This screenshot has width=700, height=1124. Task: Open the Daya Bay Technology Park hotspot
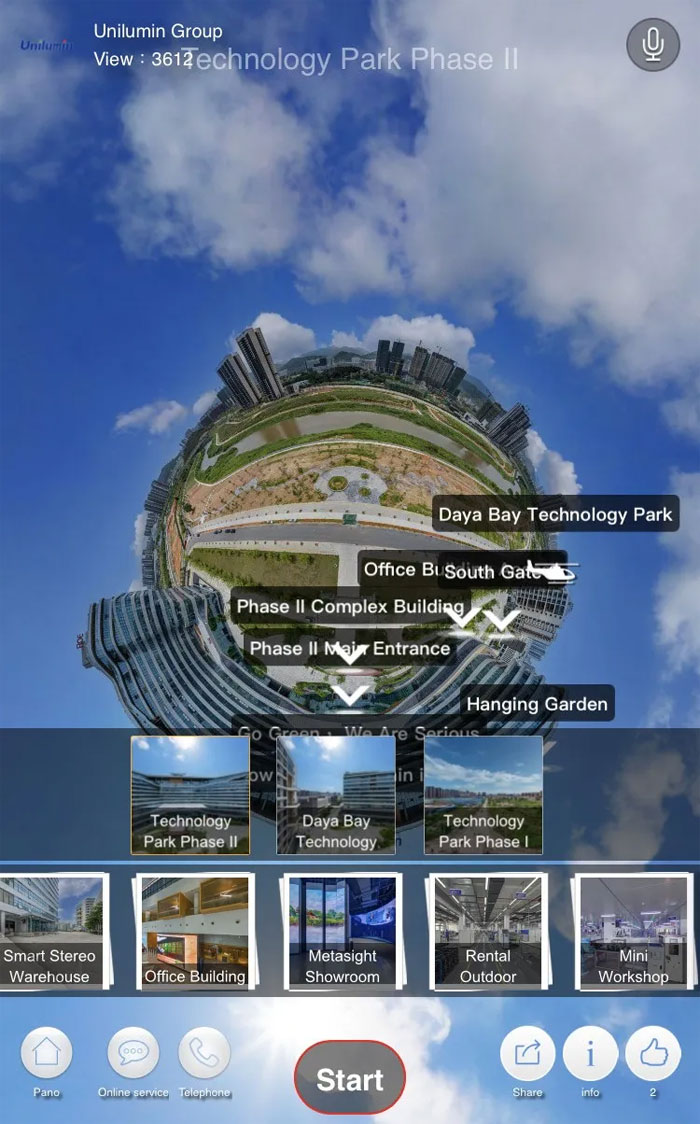(555, 516)
